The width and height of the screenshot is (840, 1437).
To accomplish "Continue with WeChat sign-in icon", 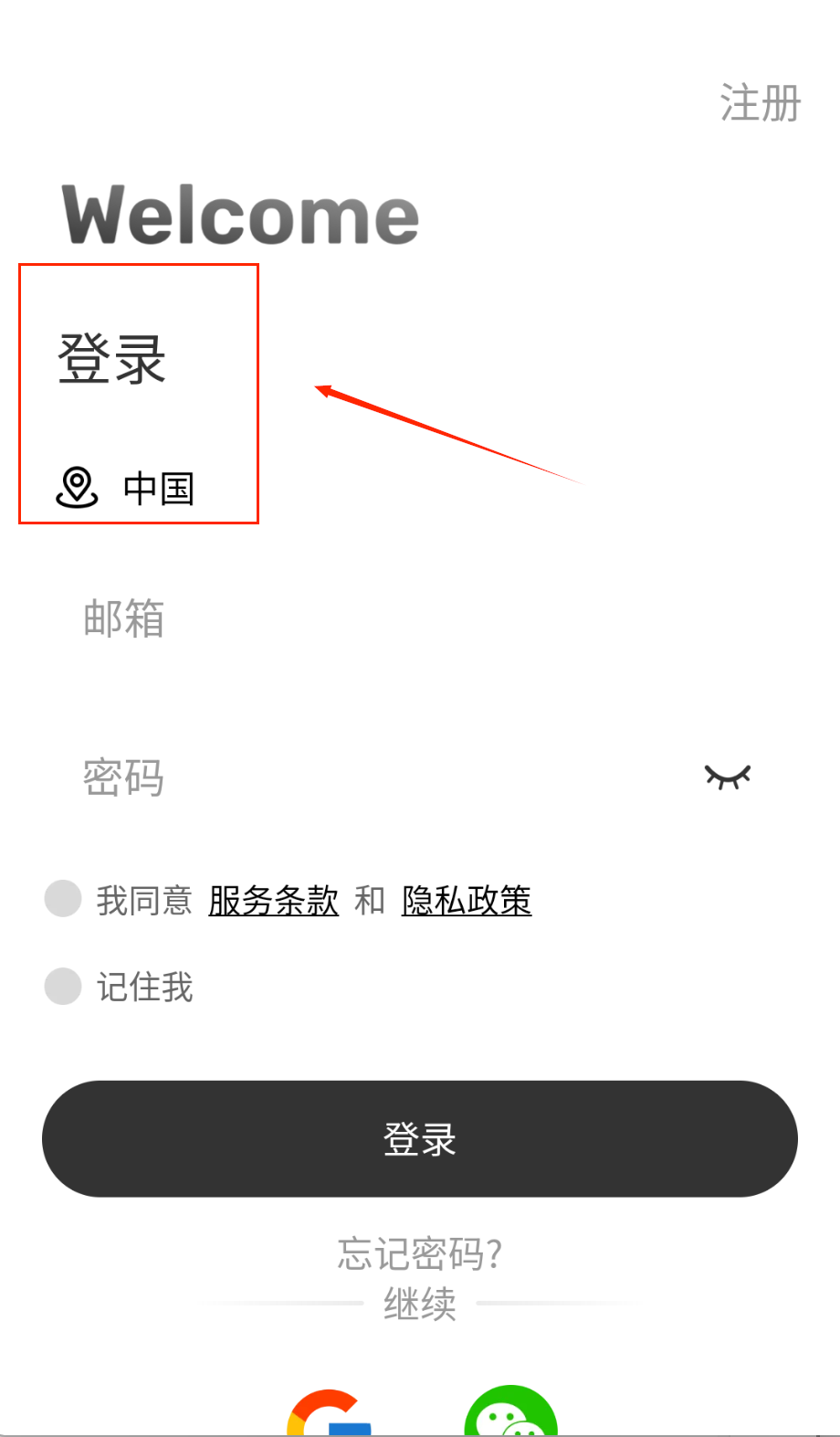I will coord(511,1414).
